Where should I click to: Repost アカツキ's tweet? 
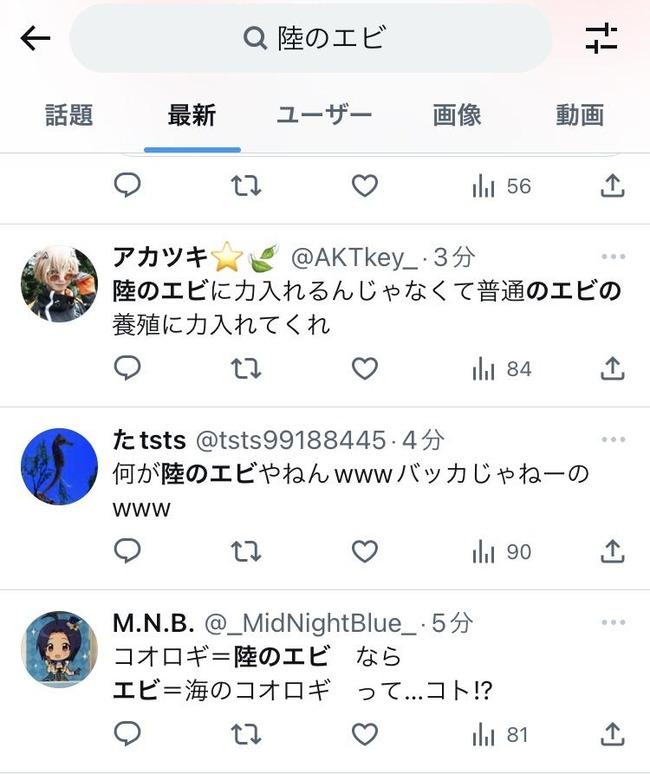pyautogui.click(x=246, y=369)
